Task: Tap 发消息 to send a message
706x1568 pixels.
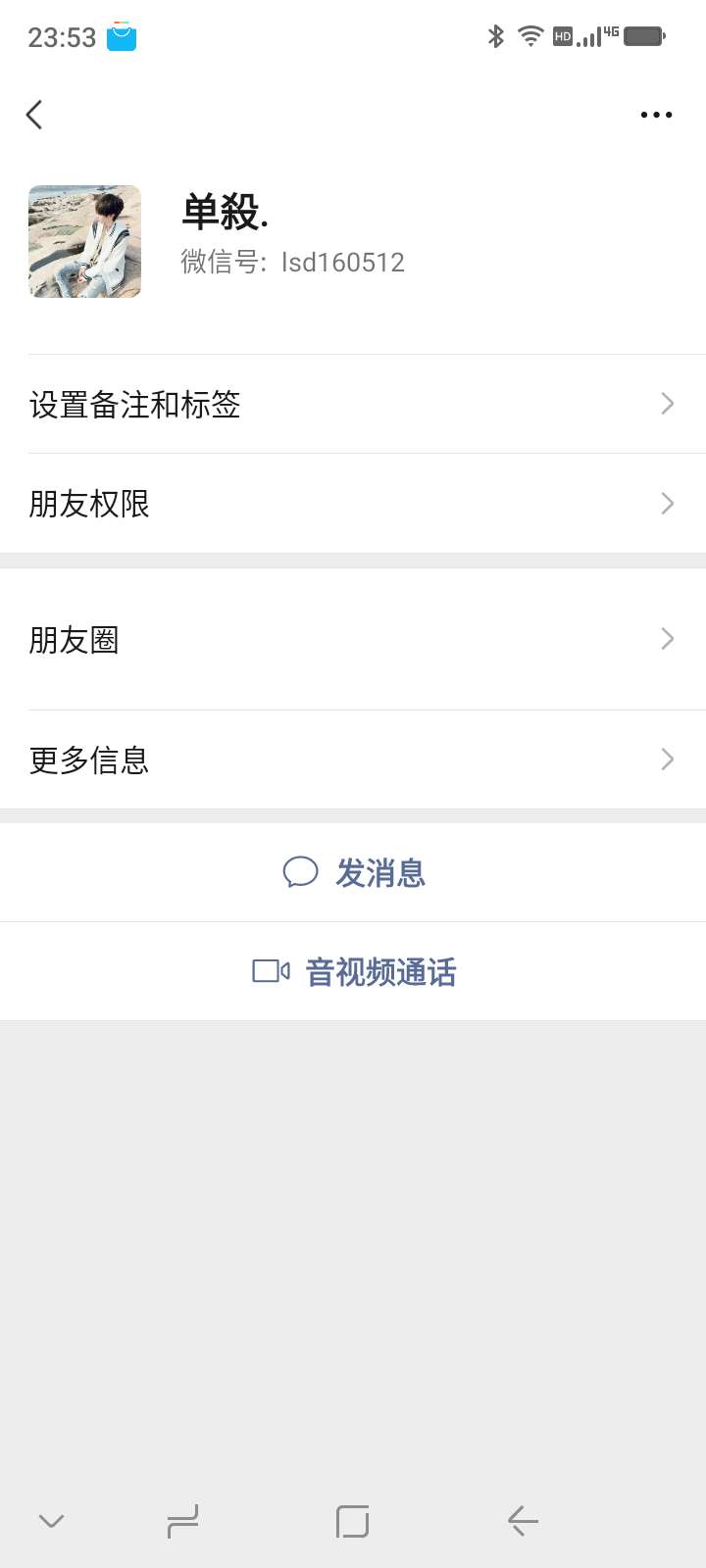Action: point(355,872)
